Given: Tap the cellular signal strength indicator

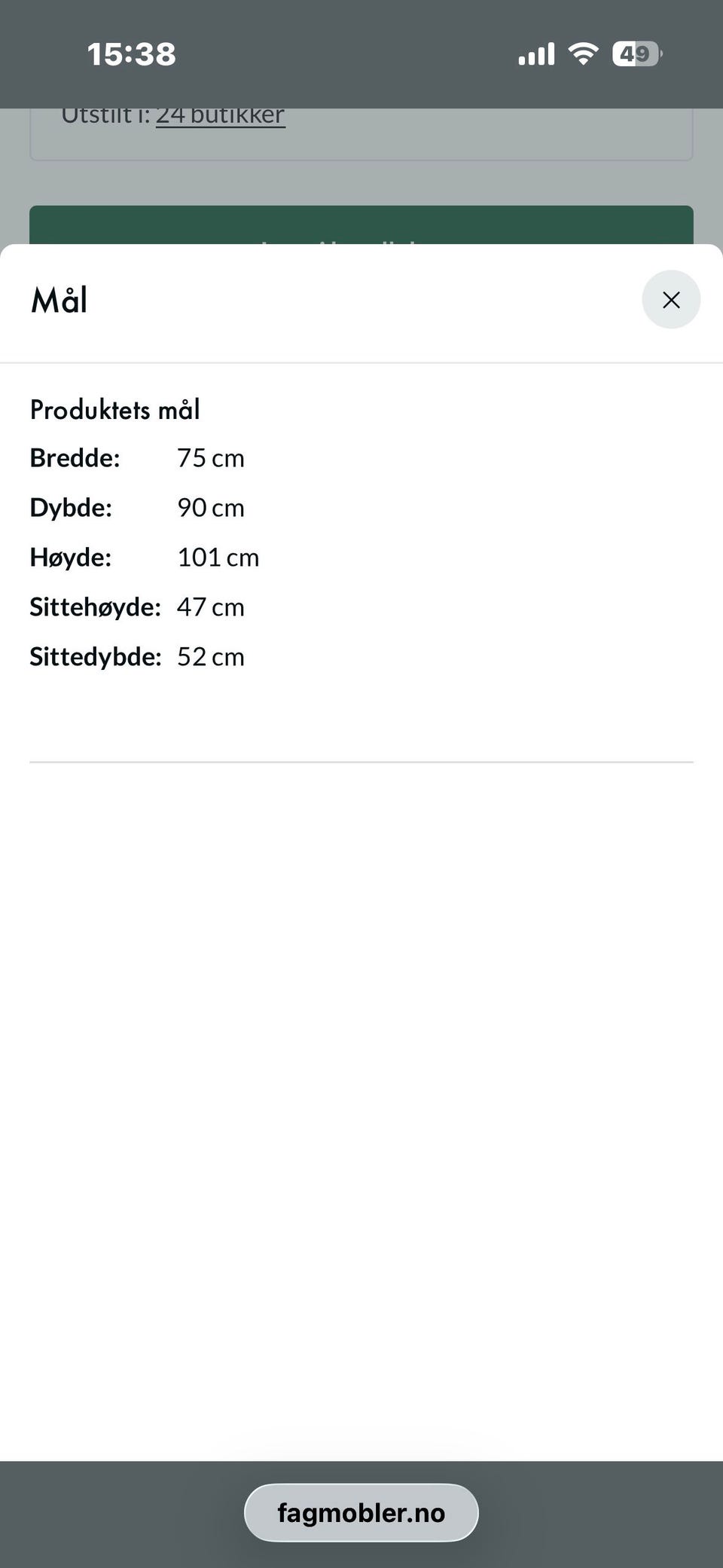Looking at the screenshot, I should tap(535, 53).
